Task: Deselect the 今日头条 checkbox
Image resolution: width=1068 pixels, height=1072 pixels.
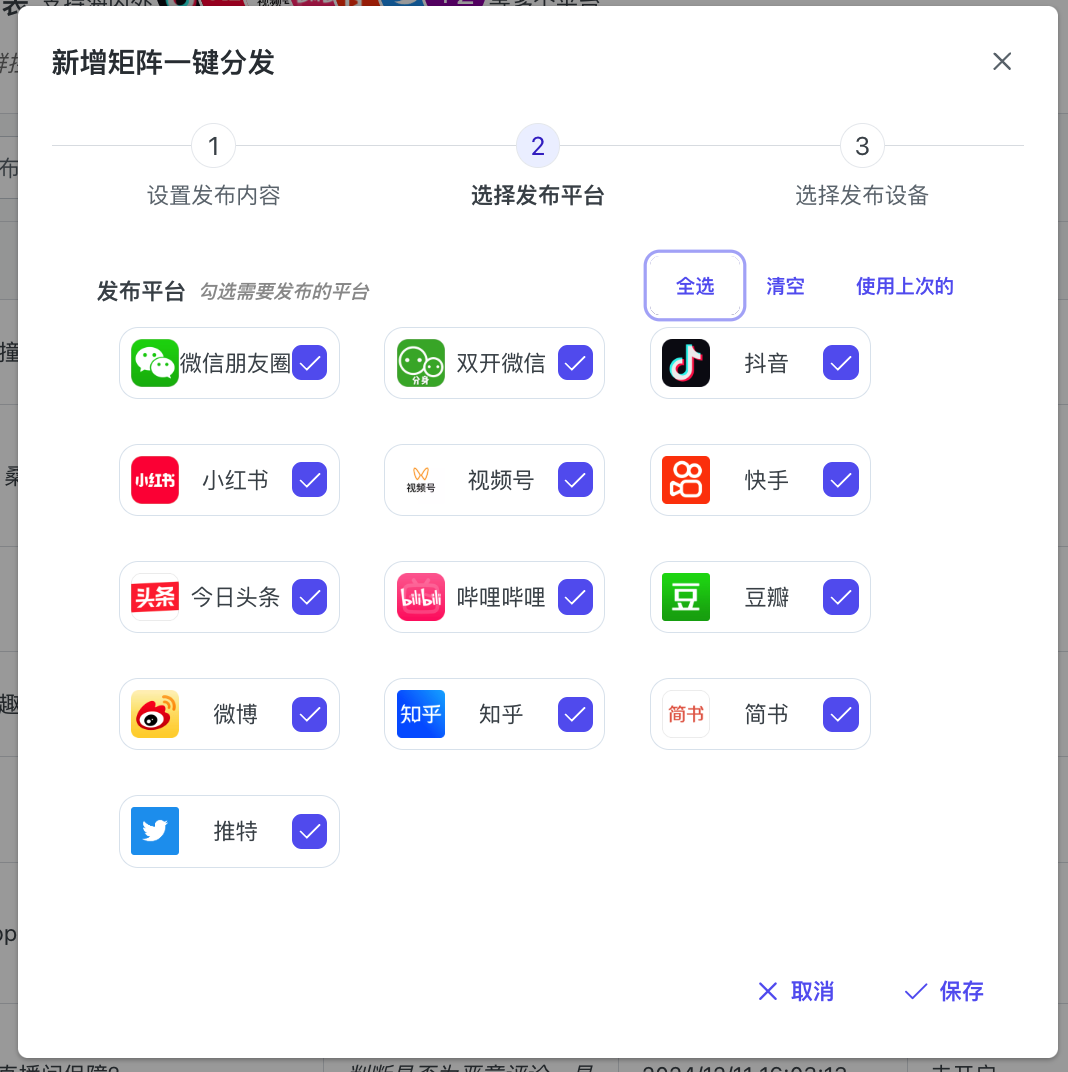Action: point(310,597)
